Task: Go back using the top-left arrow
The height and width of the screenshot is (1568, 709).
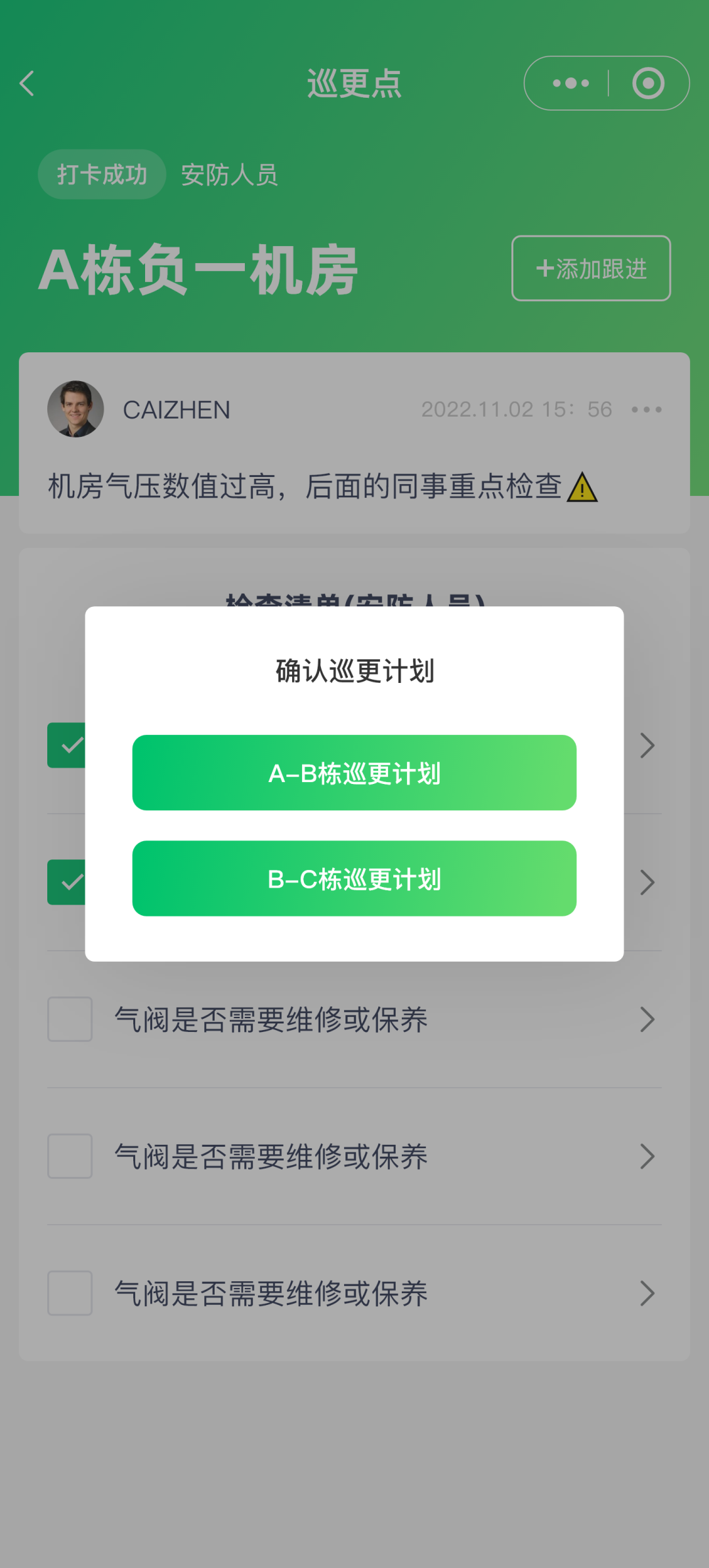Action: [x=28, y=83]
